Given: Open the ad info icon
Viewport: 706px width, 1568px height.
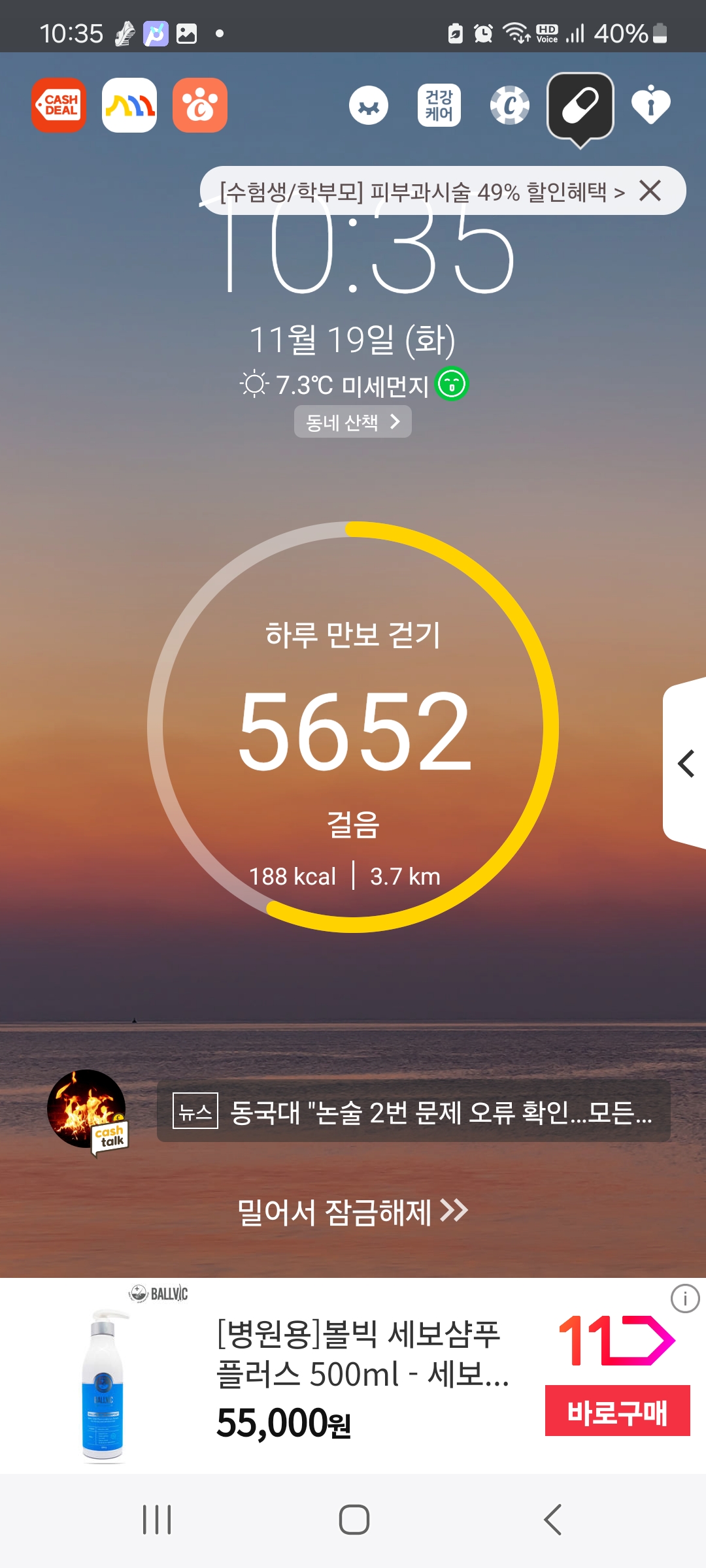Looking at the screenshot, I should (x=685, y=1299).
